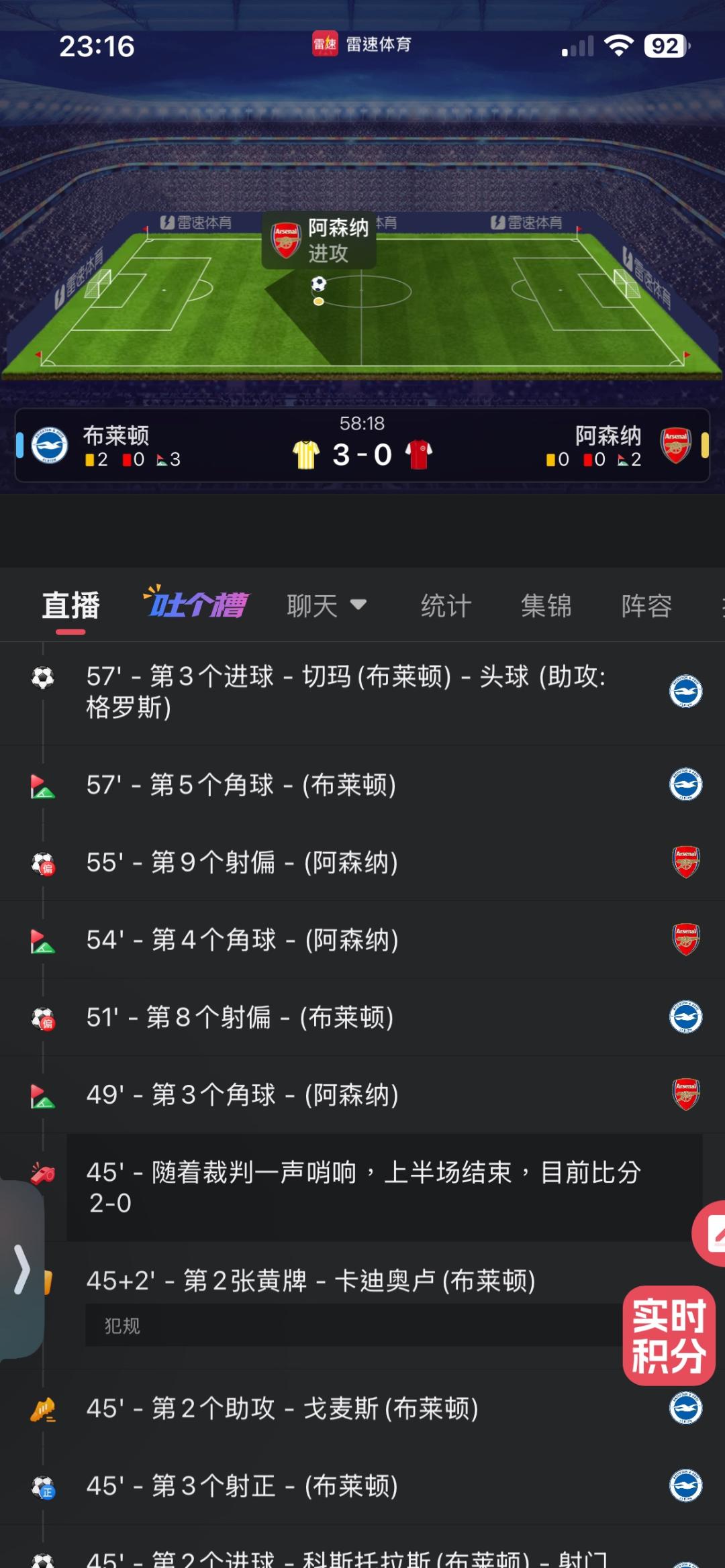Screen dimensions: 725x1568
Task: Switch to the 阵容 lineup tab
Action: tap(646, 606)
